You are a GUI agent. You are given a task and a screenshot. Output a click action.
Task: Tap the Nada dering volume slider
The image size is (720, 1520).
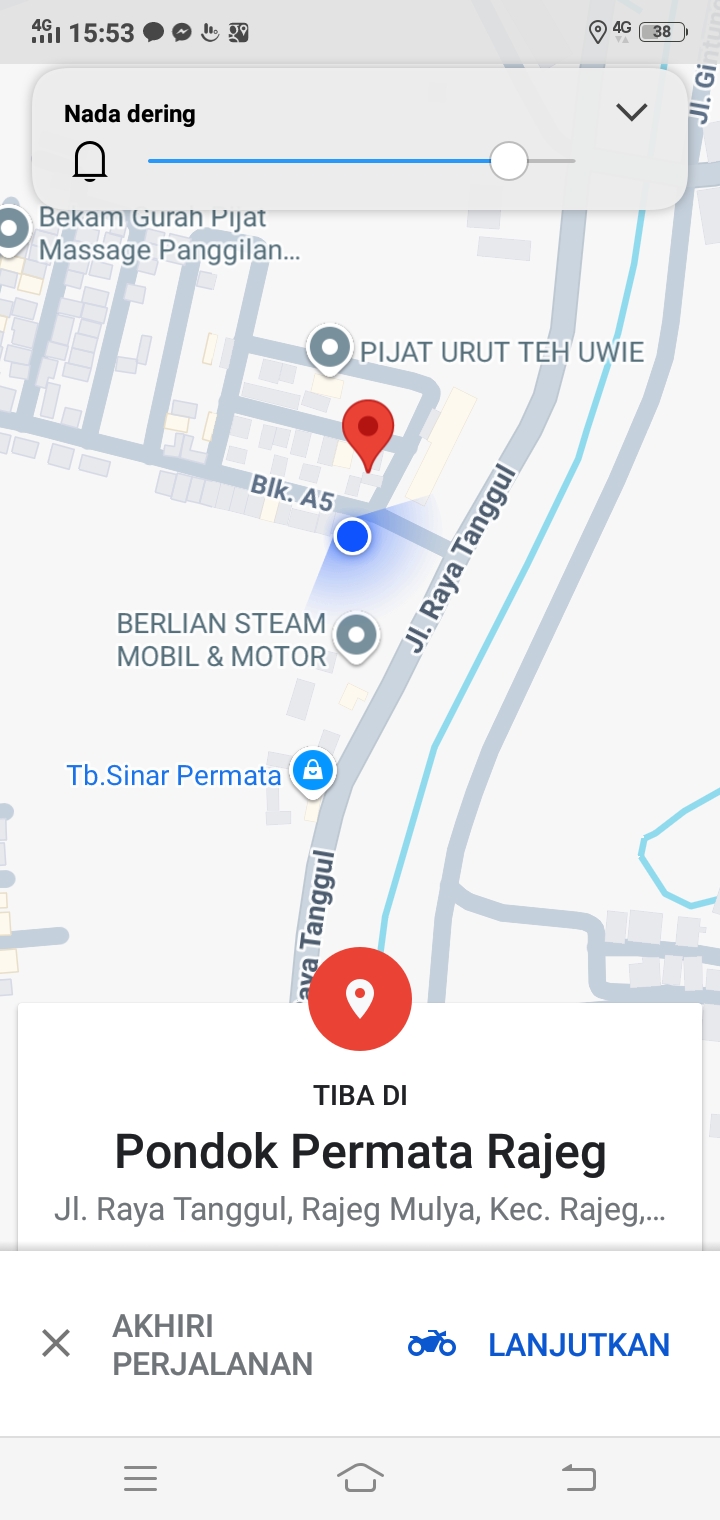point(508,161)
